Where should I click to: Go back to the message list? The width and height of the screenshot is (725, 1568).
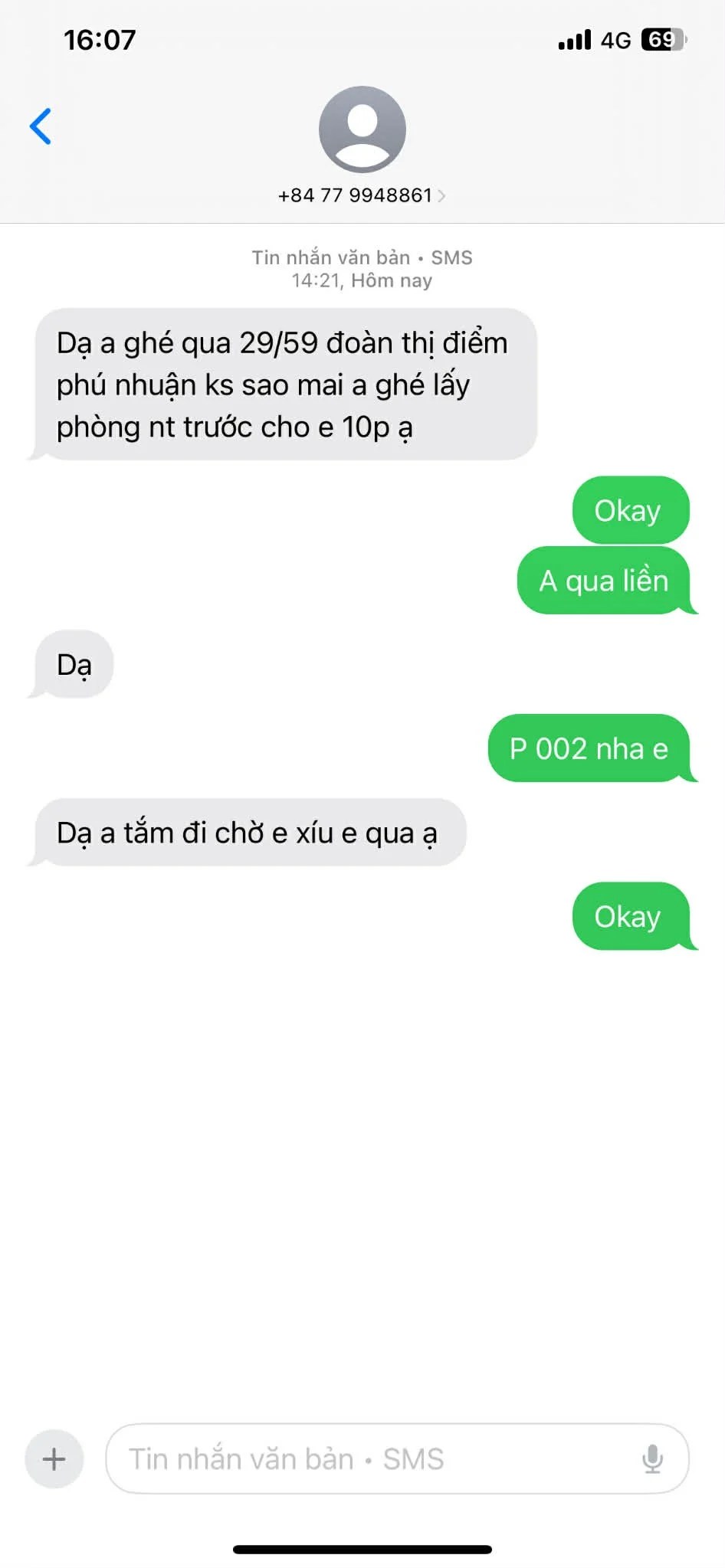(41, 126)
